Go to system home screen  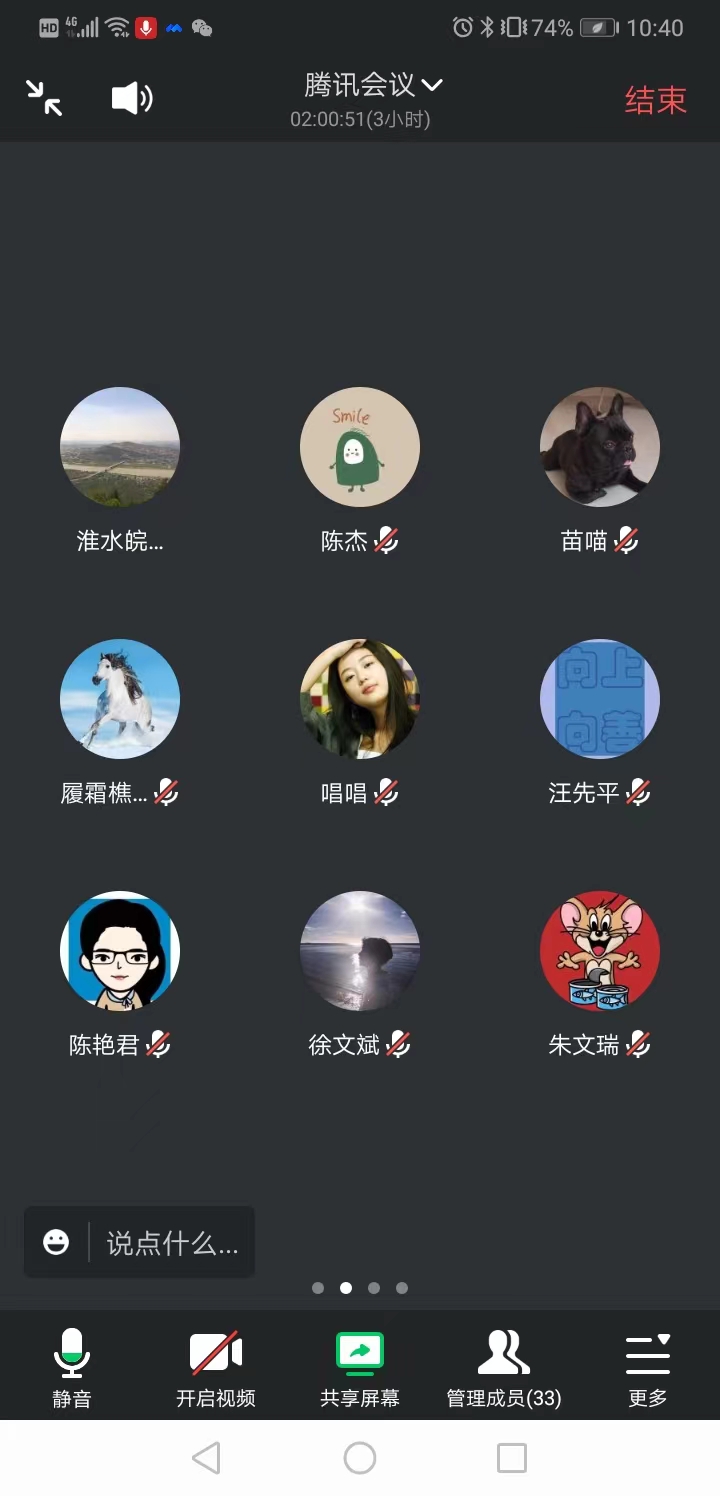[x=360, y=1458]
